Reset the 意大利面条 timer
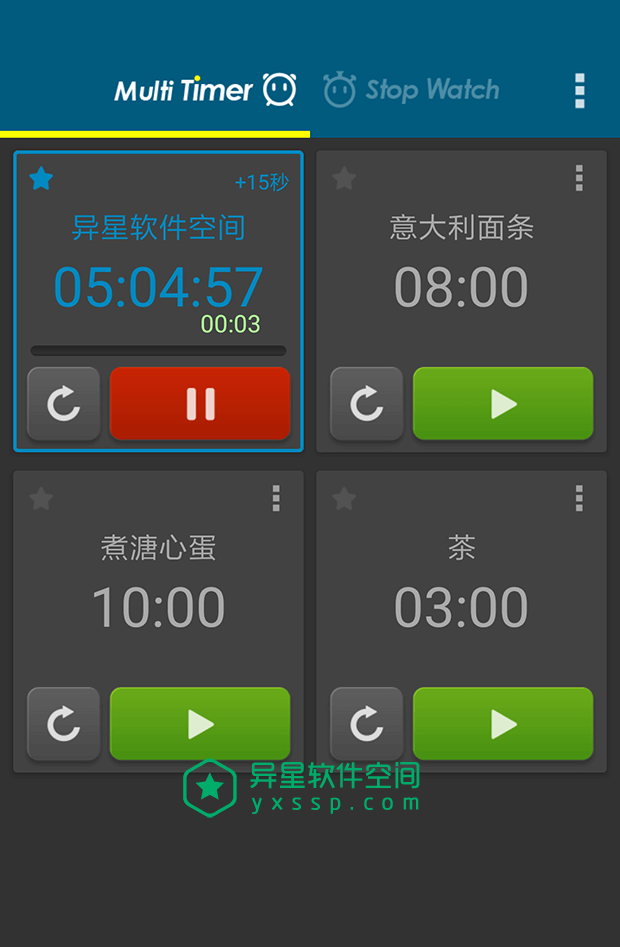This screenshot has width=620, height=947. (367, 403)
